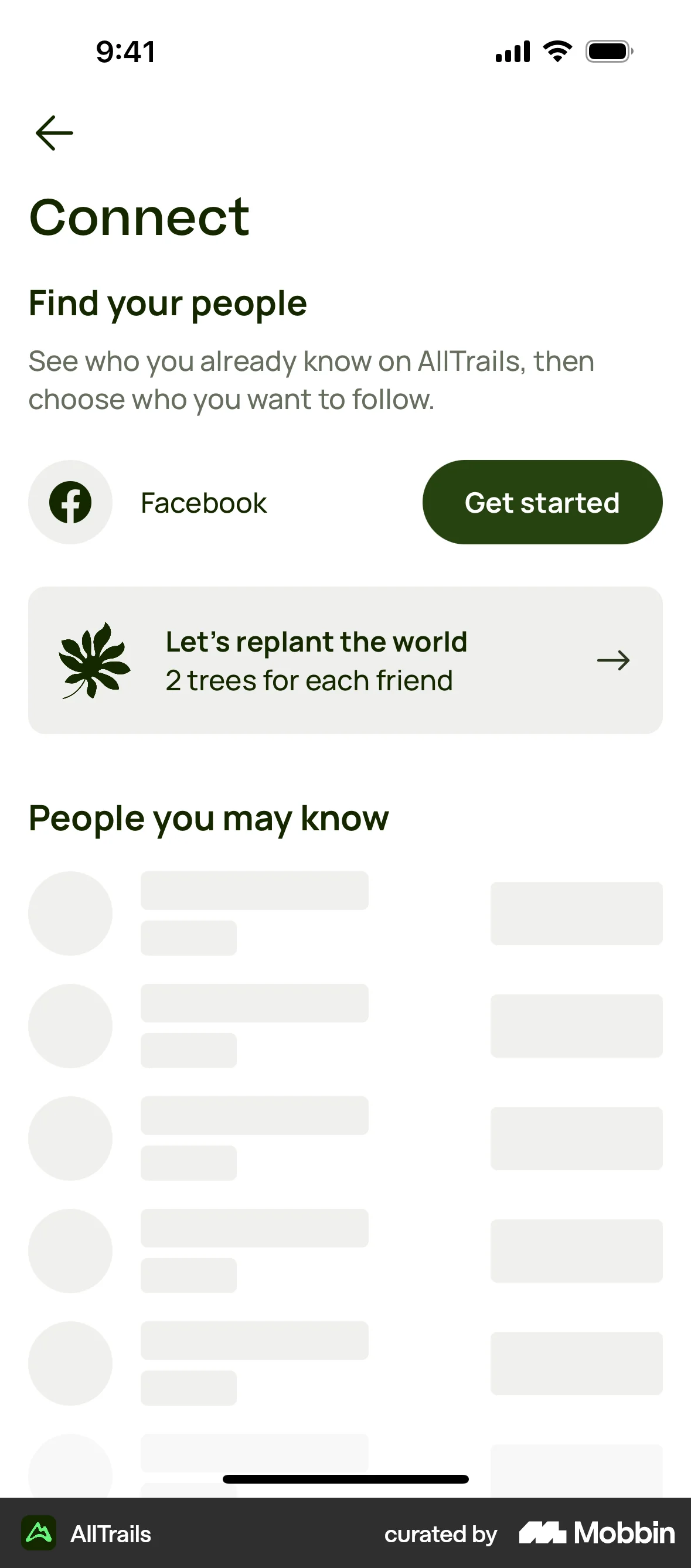
Task: Click the Wi-Fi status icon
Action: [556, 51]
